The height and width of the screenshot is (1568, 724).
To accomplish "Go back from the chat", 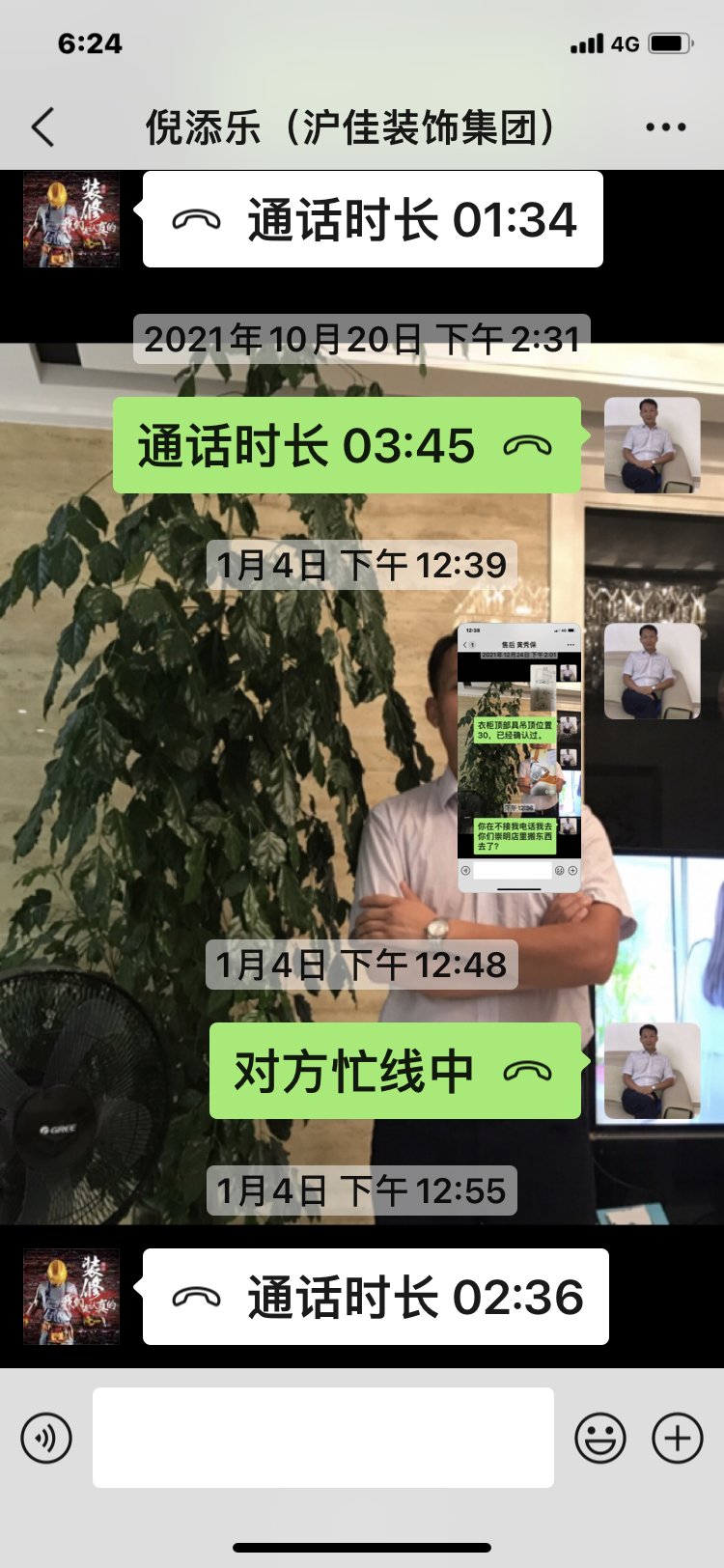I will click(42, 127).
